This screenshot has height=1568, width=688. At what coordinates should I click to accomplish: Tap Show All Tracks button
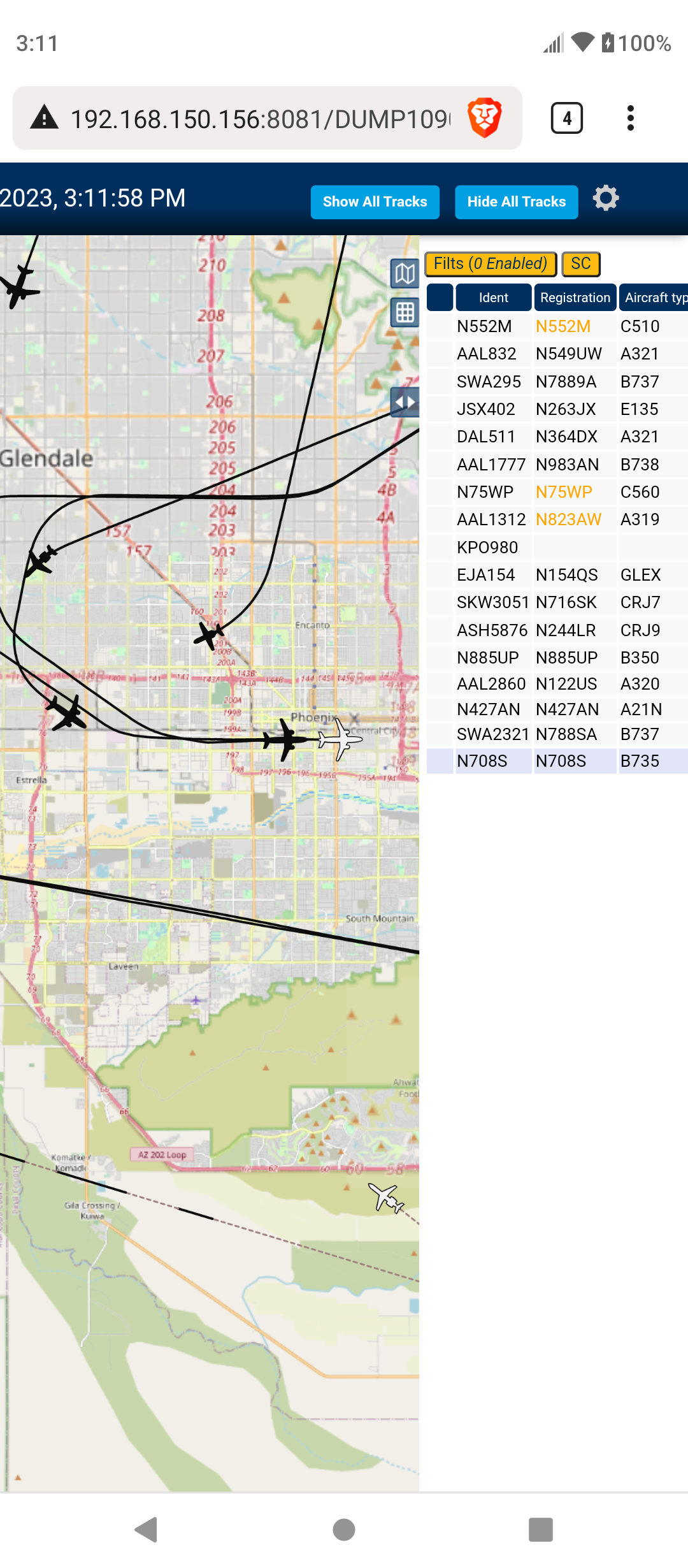(x=375, y=202)
